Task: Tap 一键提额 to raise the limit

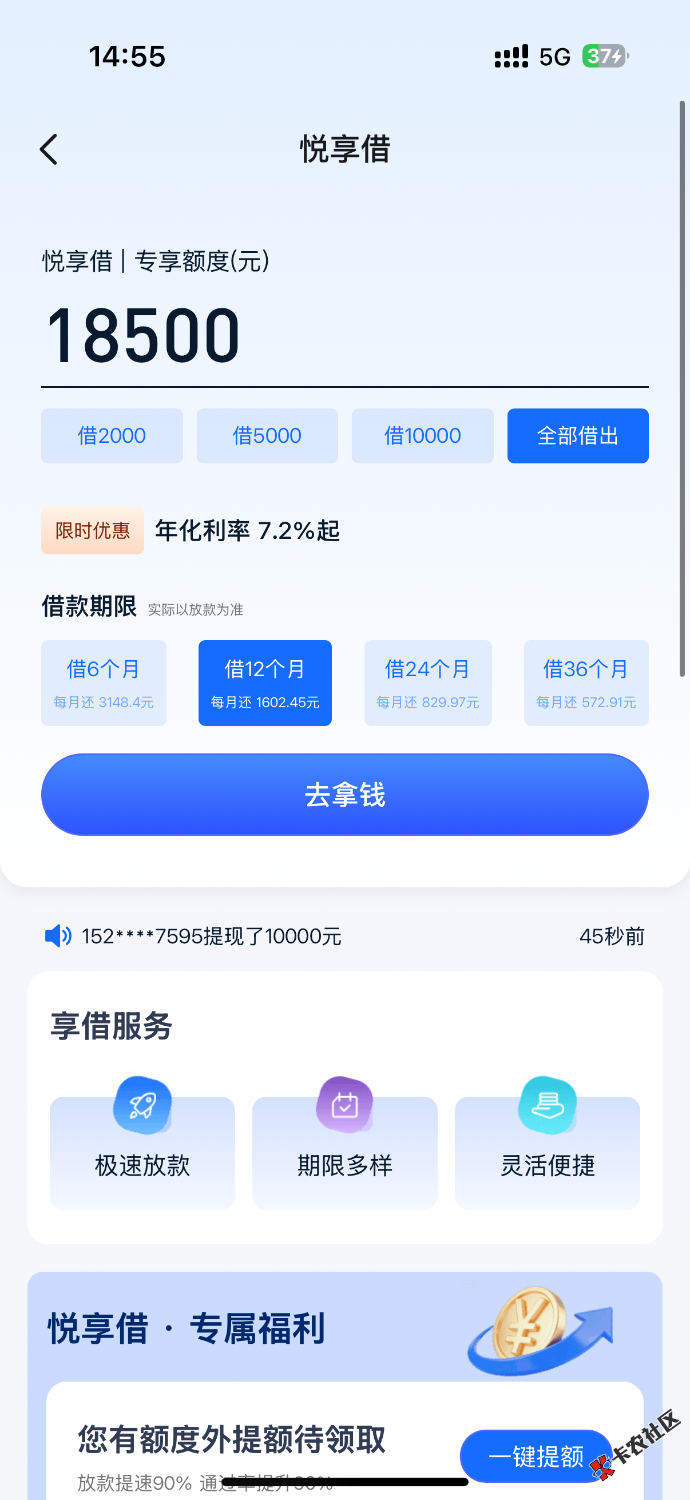Action: 536,1456
